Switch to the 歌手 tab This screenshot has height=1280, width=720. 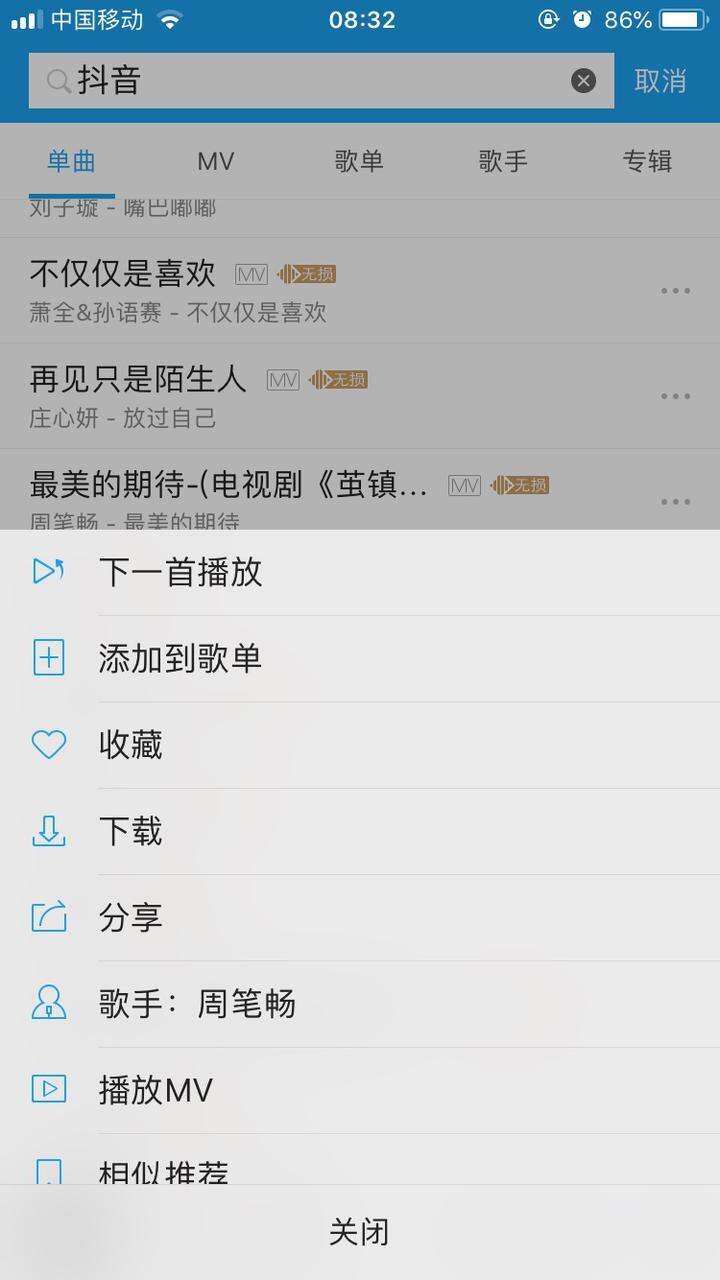[x=503, y=161]
